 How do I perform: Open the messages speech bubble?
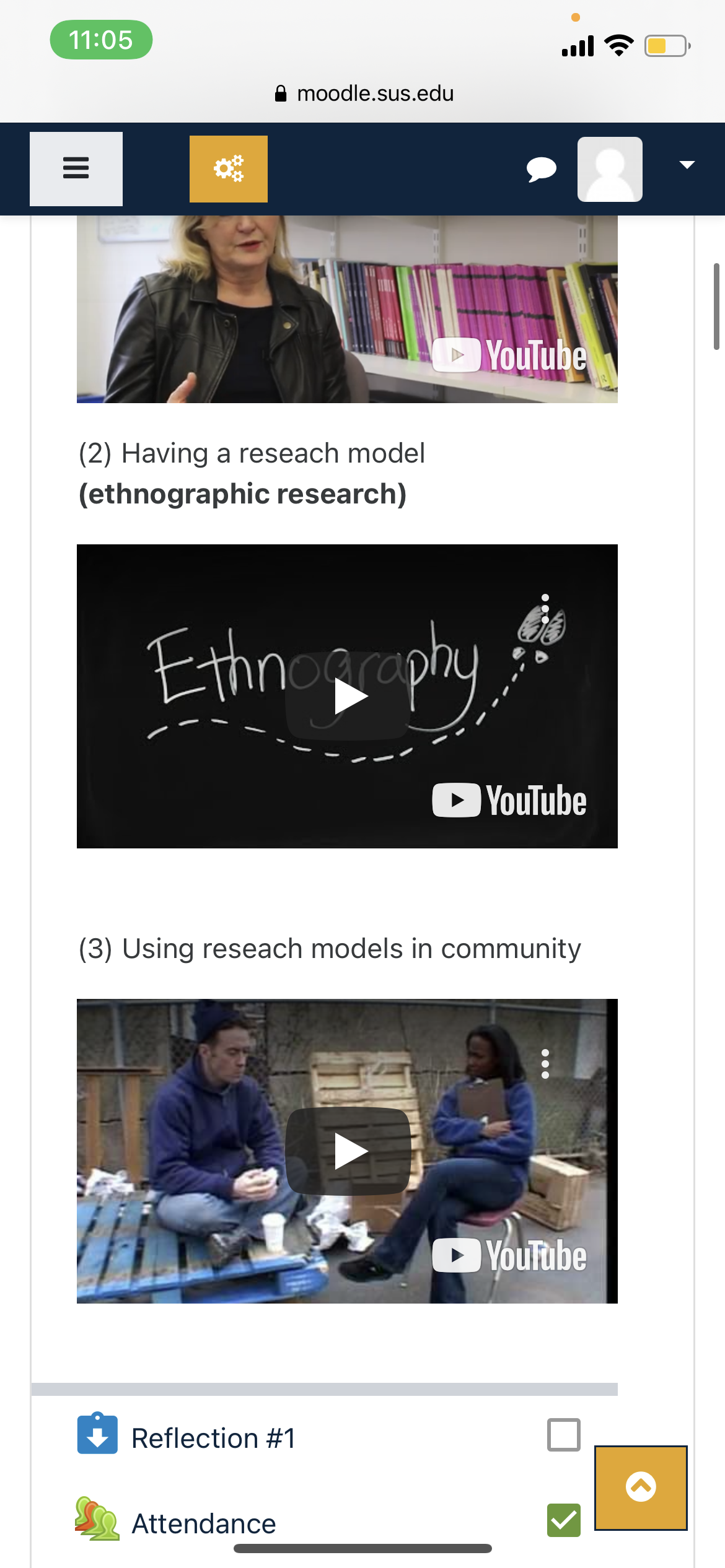[541, 168]
